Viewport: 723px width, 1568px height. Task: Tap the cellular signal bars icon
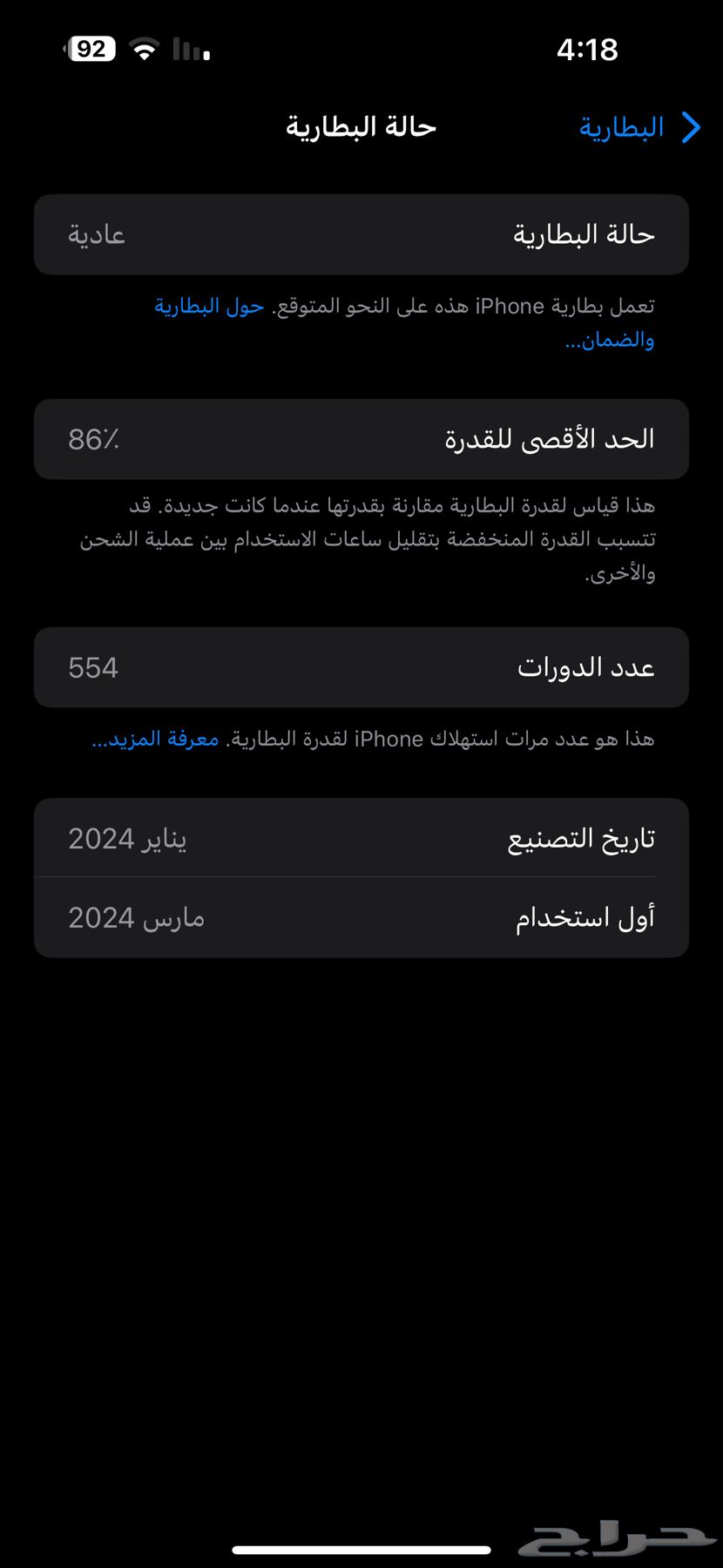190,48
